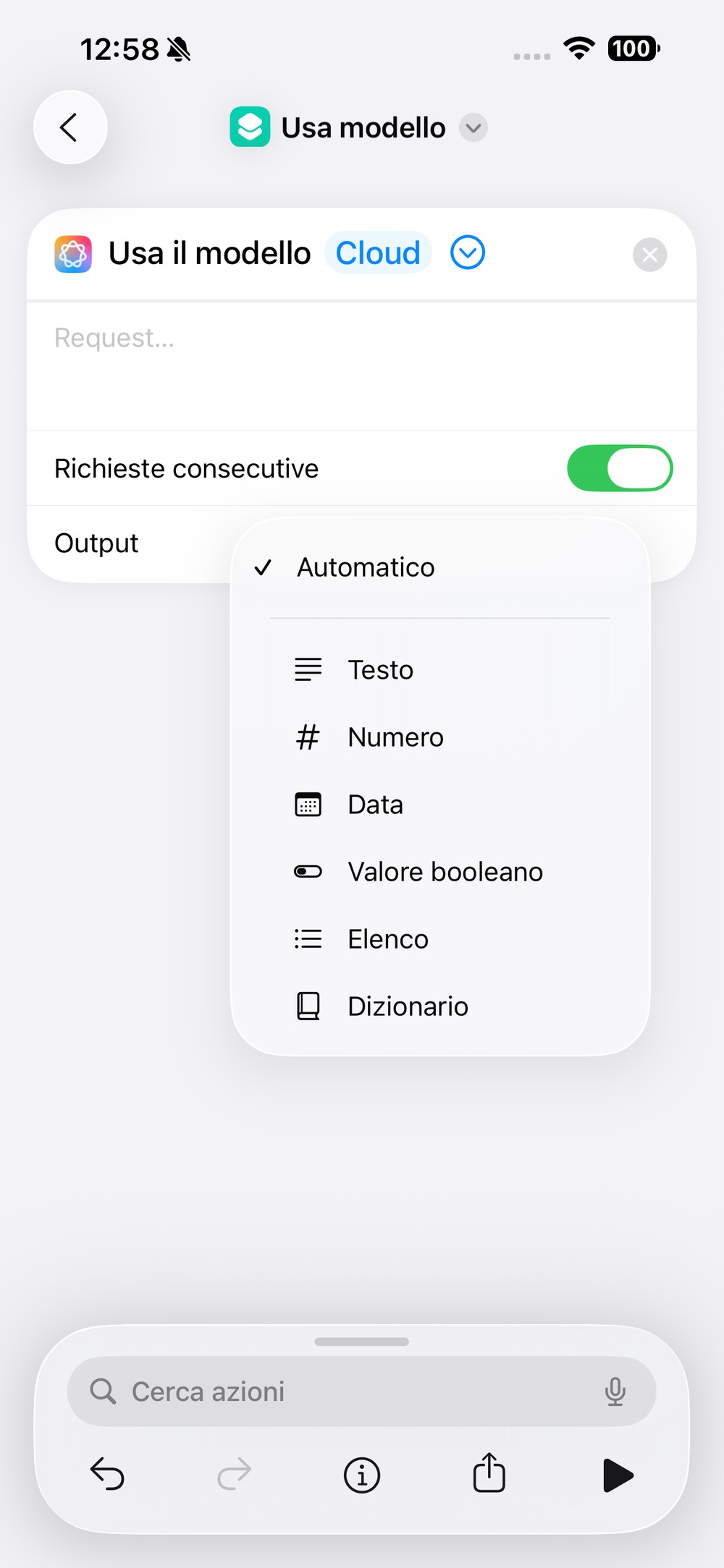Screen dimensions: 724x1568
Task: Undo the last change
Action: pos(107,1474)
